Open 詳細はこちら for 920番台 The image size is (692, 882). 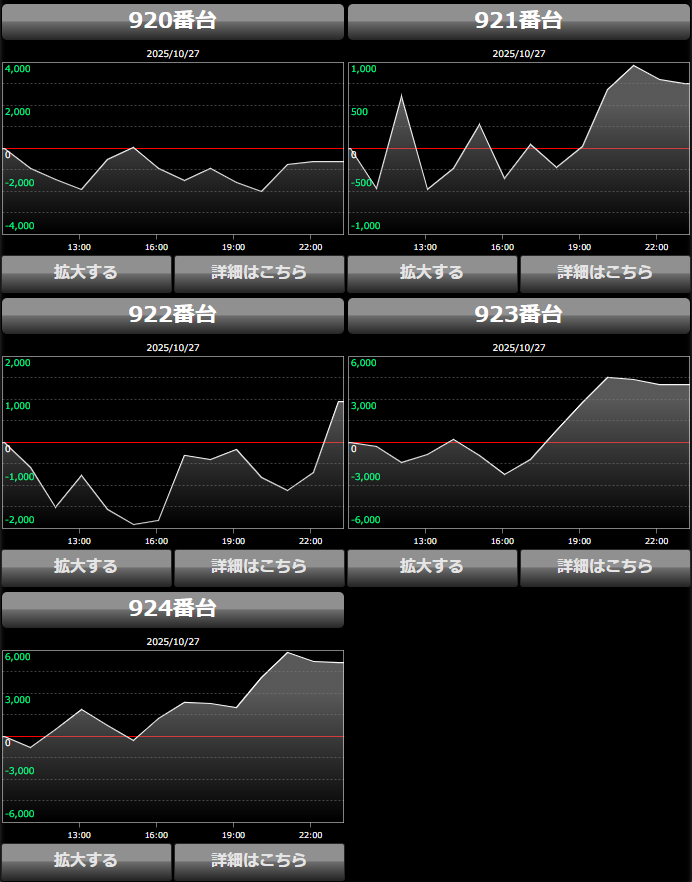[259, 273]
